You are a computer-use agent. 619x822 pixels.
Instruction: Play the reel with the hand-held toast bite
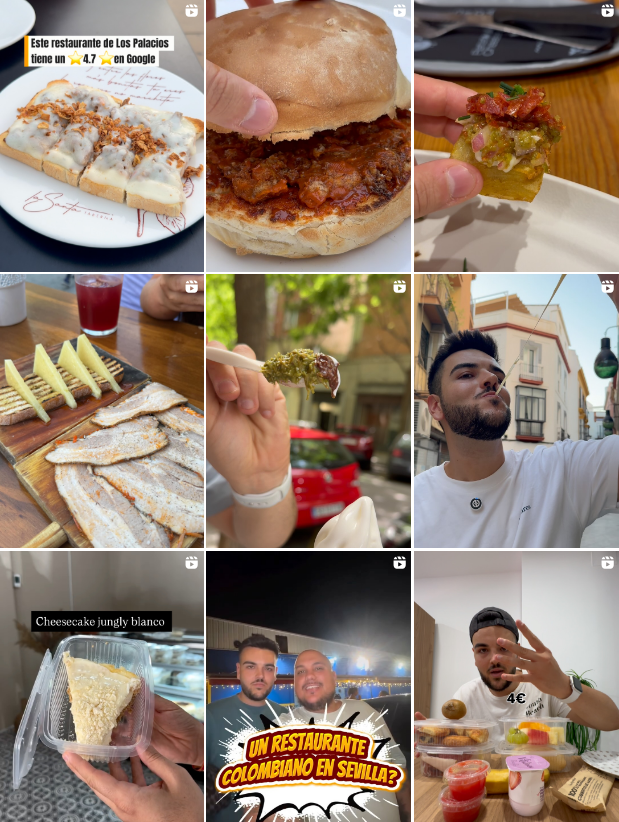click(x=516, y=136)
